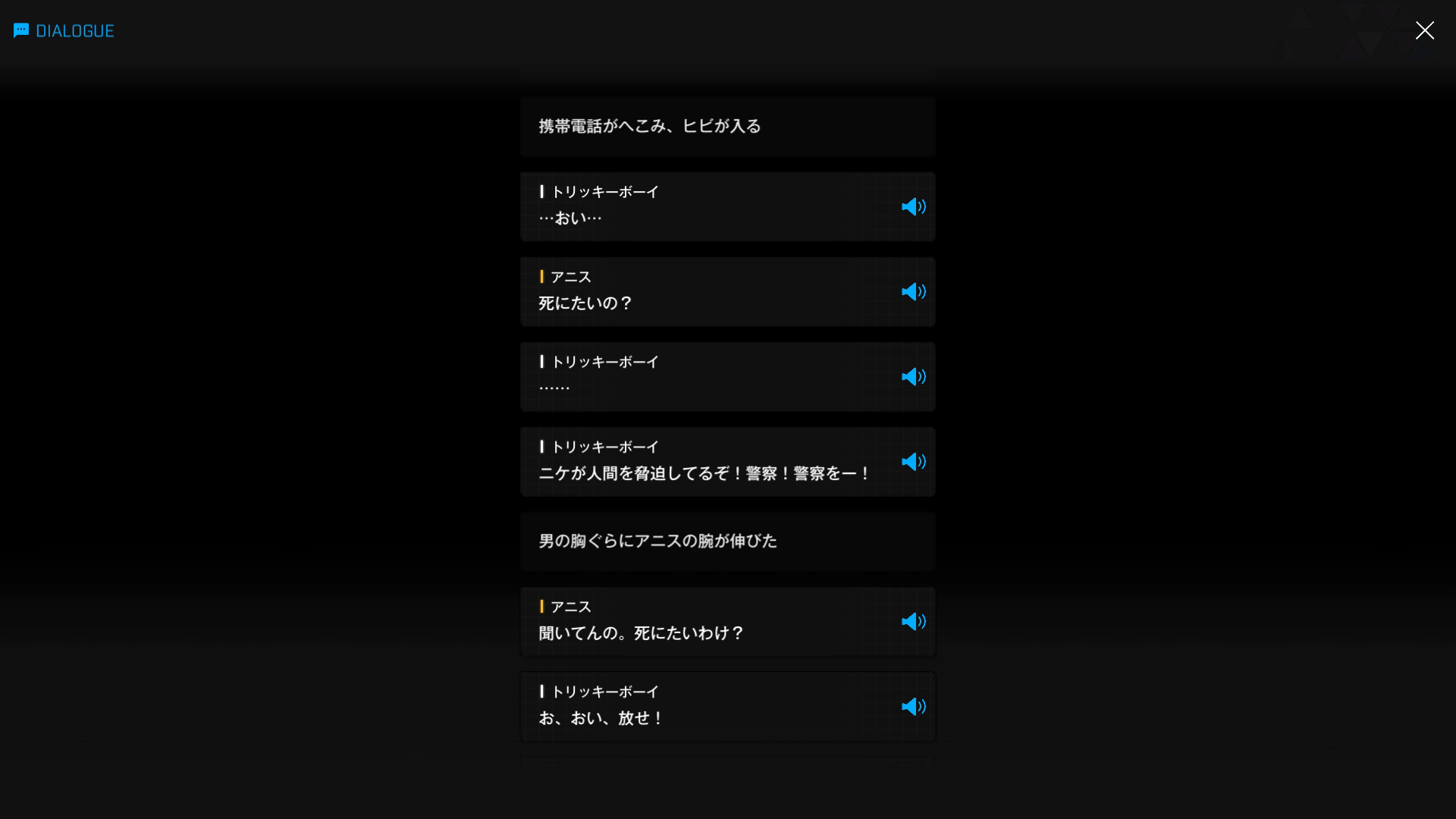Play voice for the line …おい…
This screenshot has height=819, width=1456.
[913, 207]
